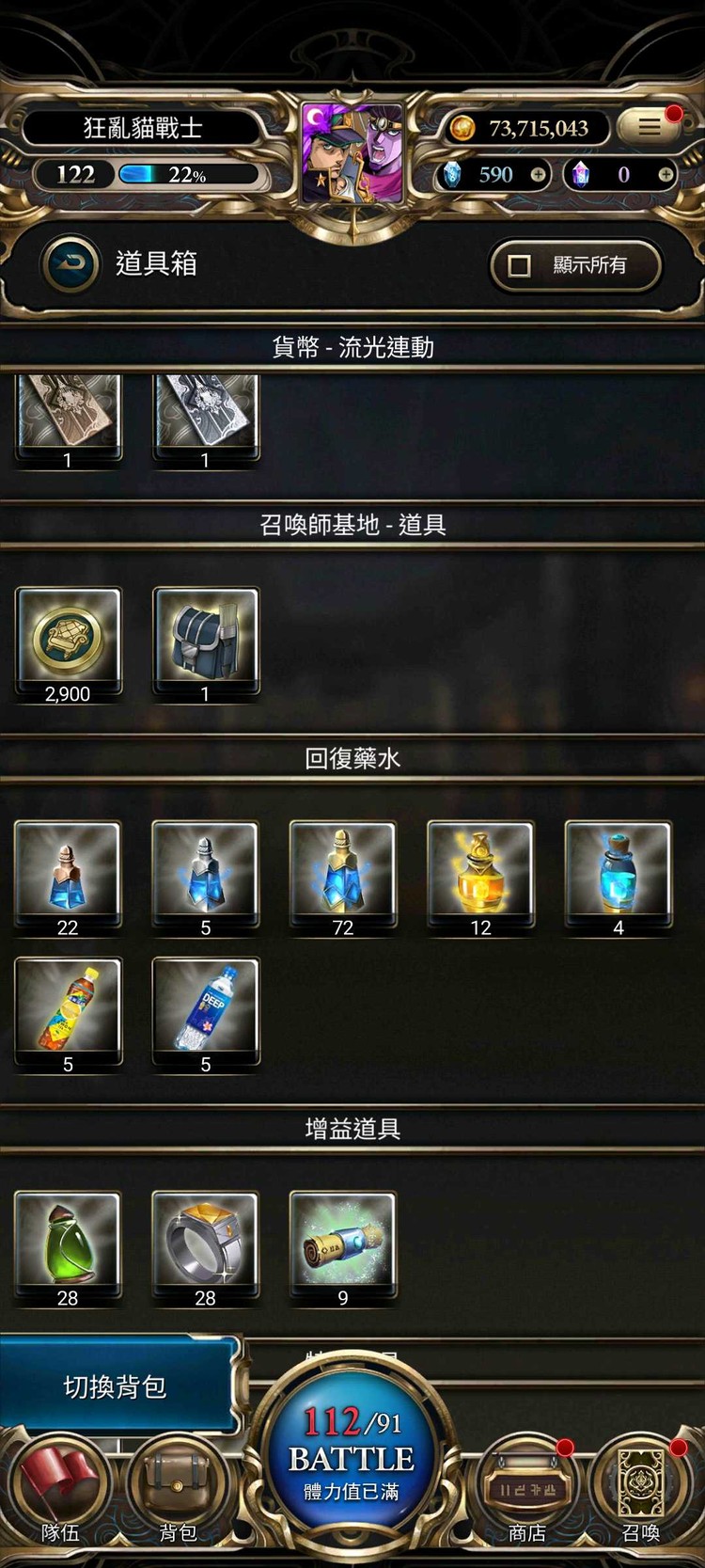Select the yellow potion with 12
The width and height of the screenshot is (705, 1568).
click(480, 875)
